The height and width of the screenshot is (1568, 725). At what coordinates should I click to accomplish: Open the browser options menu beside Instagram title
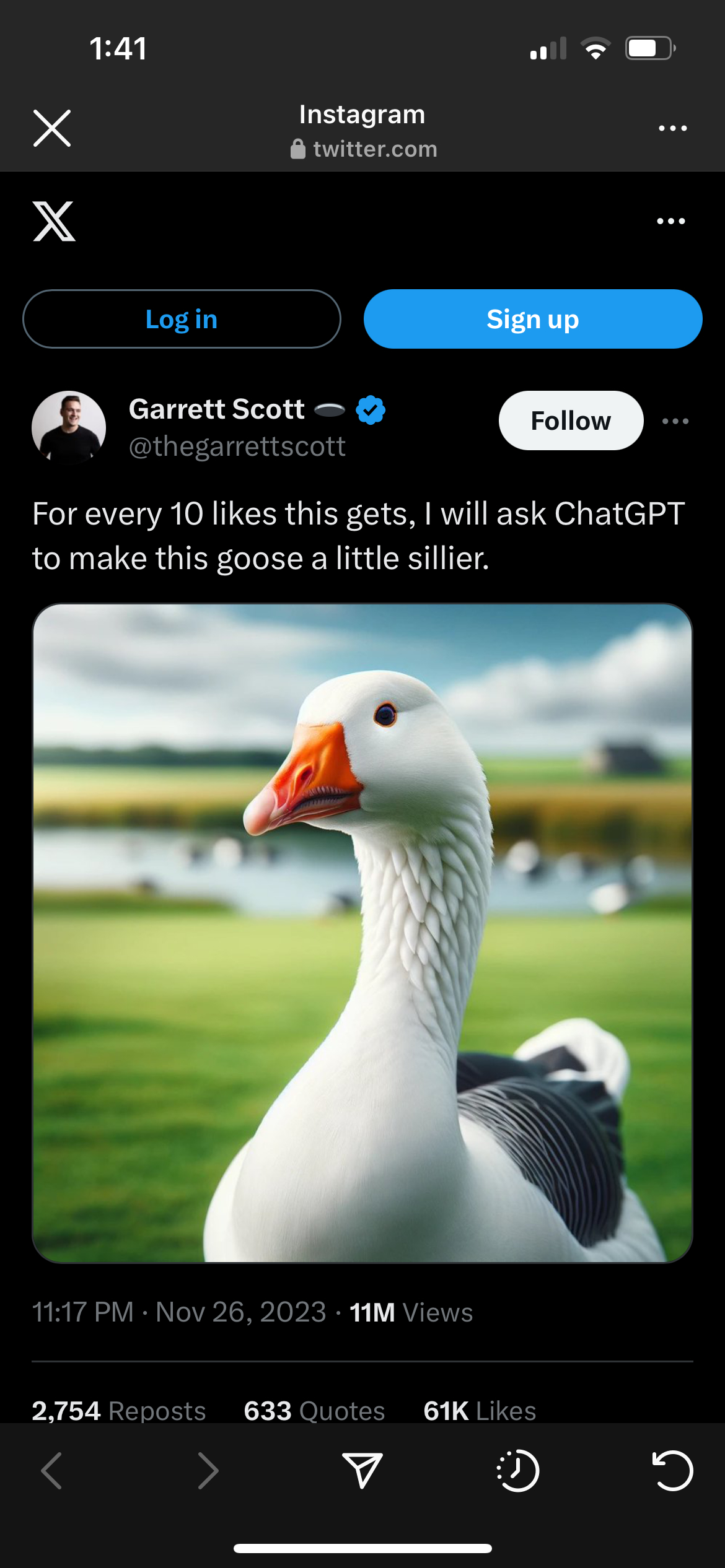click(672, 128)
